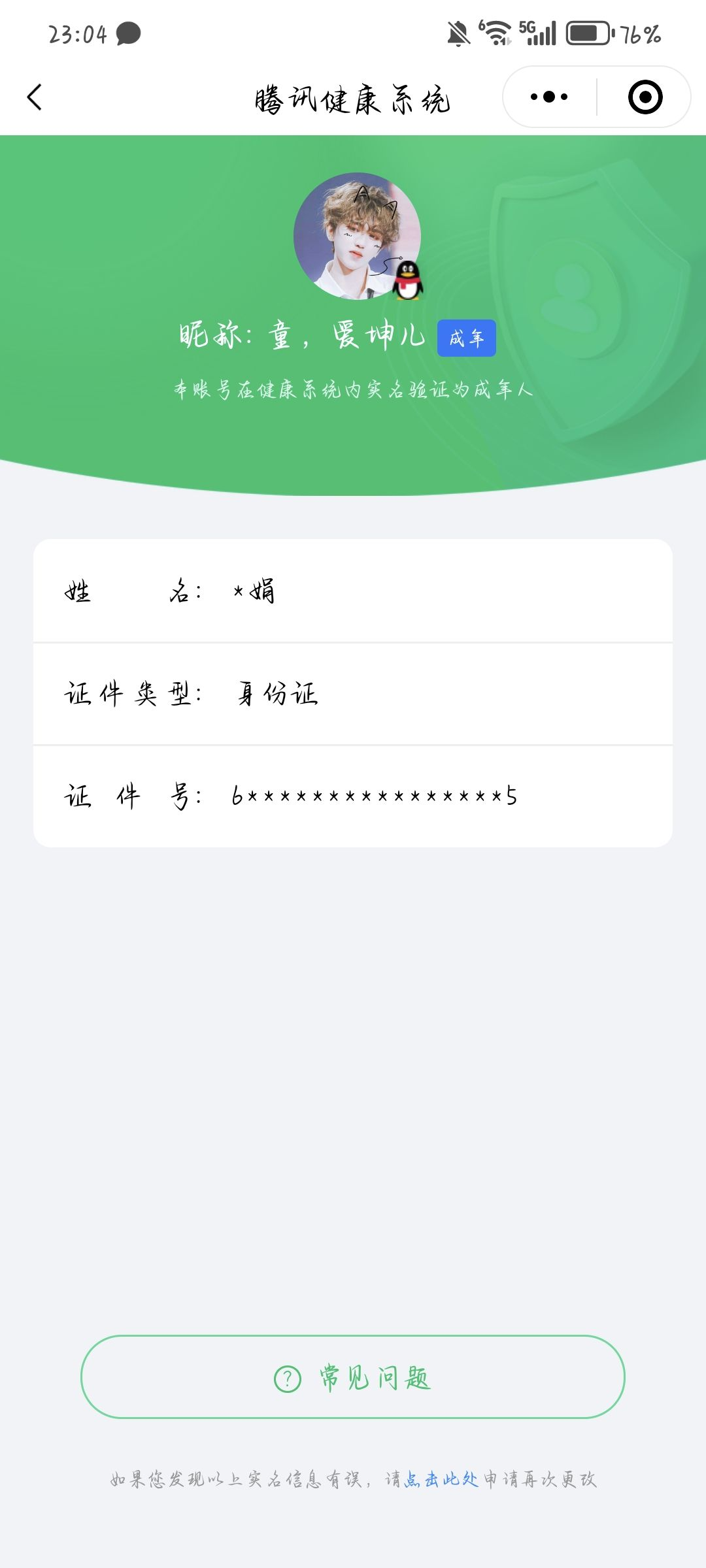
Task: Close the mini program via the circle button
Action: pos(645,97)
